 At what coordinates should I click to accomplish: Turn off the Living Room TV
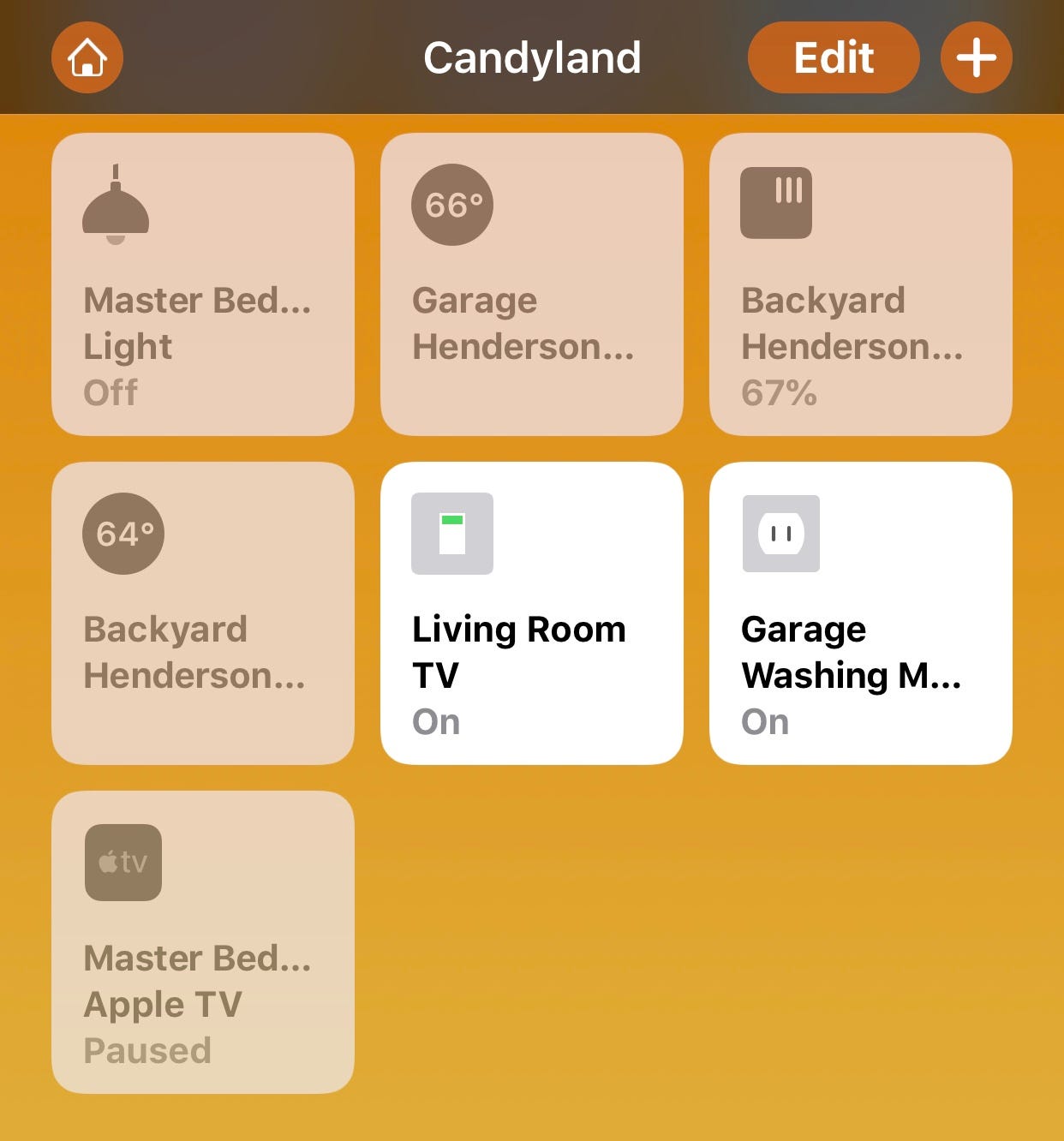[531, 613]
